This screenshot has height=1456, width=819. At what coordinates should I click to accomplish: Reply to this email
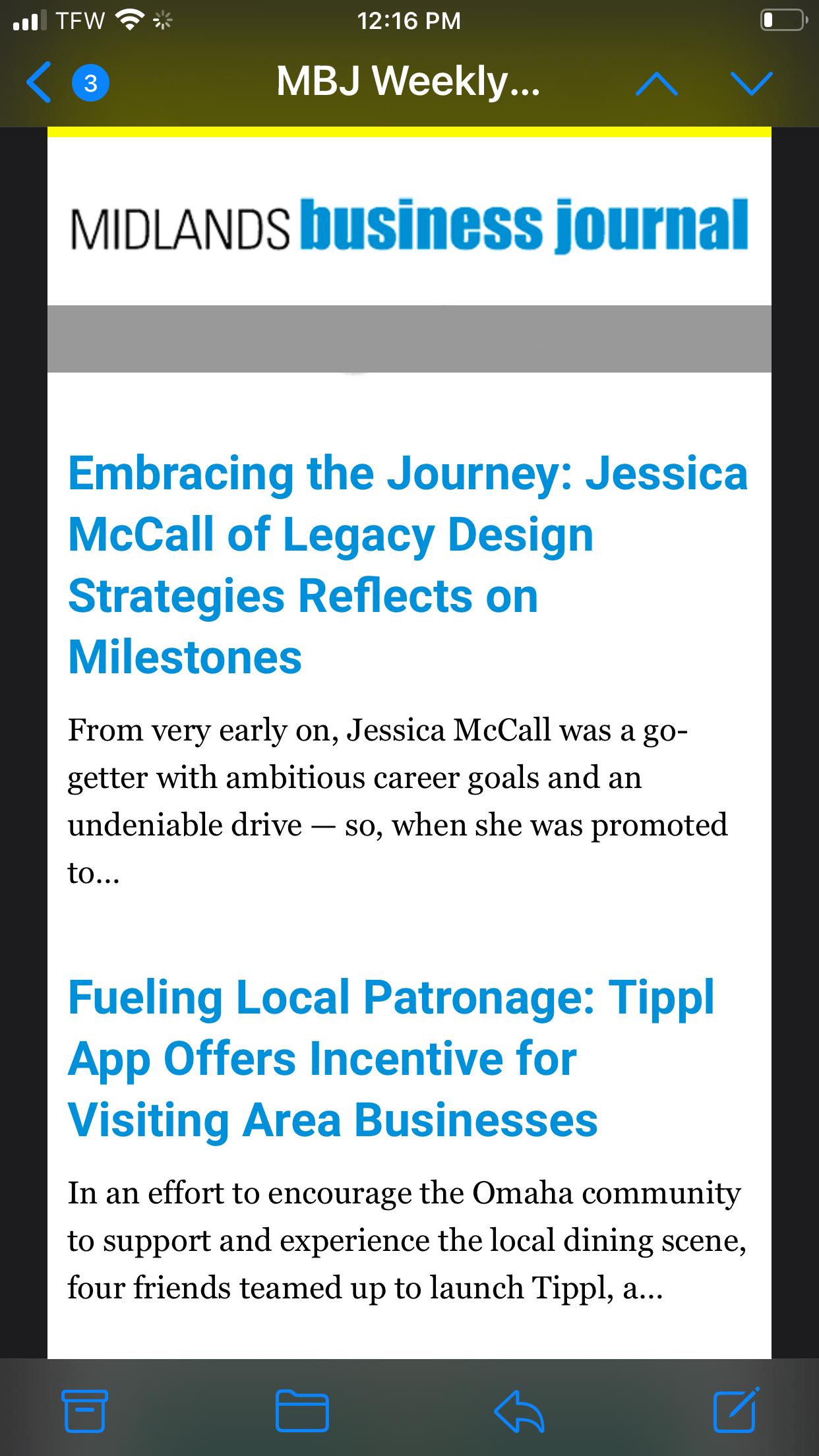point(518,1410)
